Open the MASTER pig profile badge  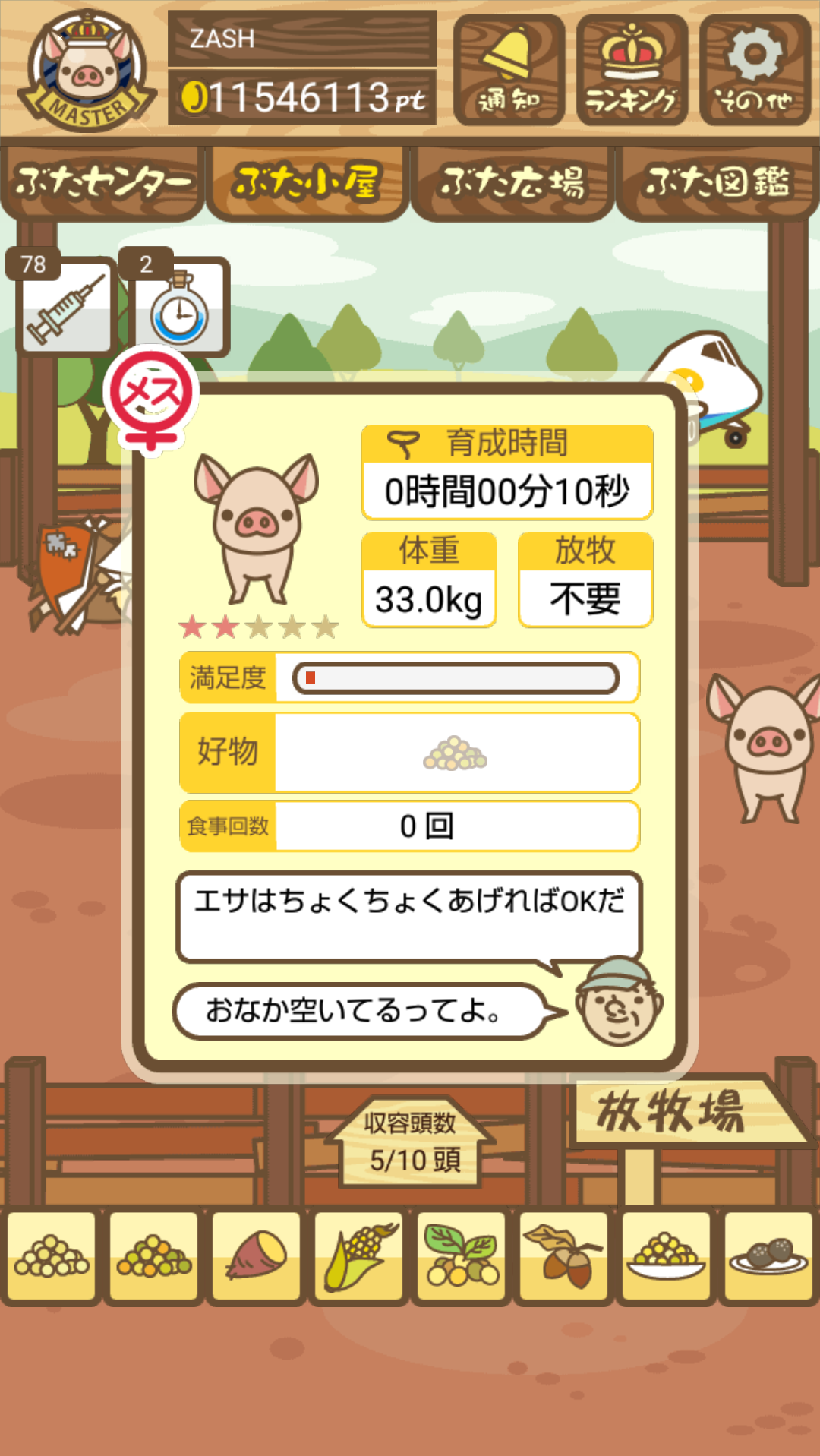[x=87, y=70]
